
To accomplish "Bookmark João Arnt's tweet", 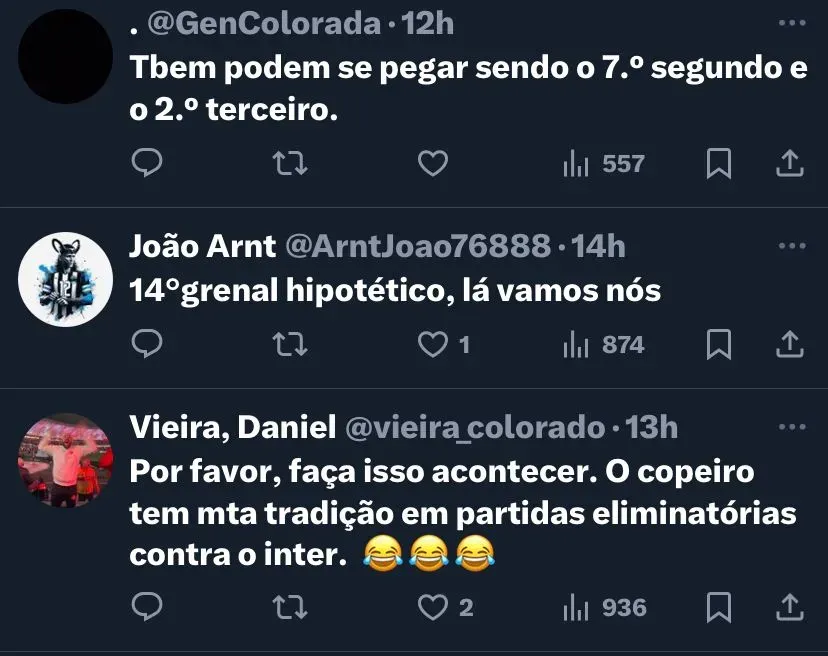I will click(718, 345).
